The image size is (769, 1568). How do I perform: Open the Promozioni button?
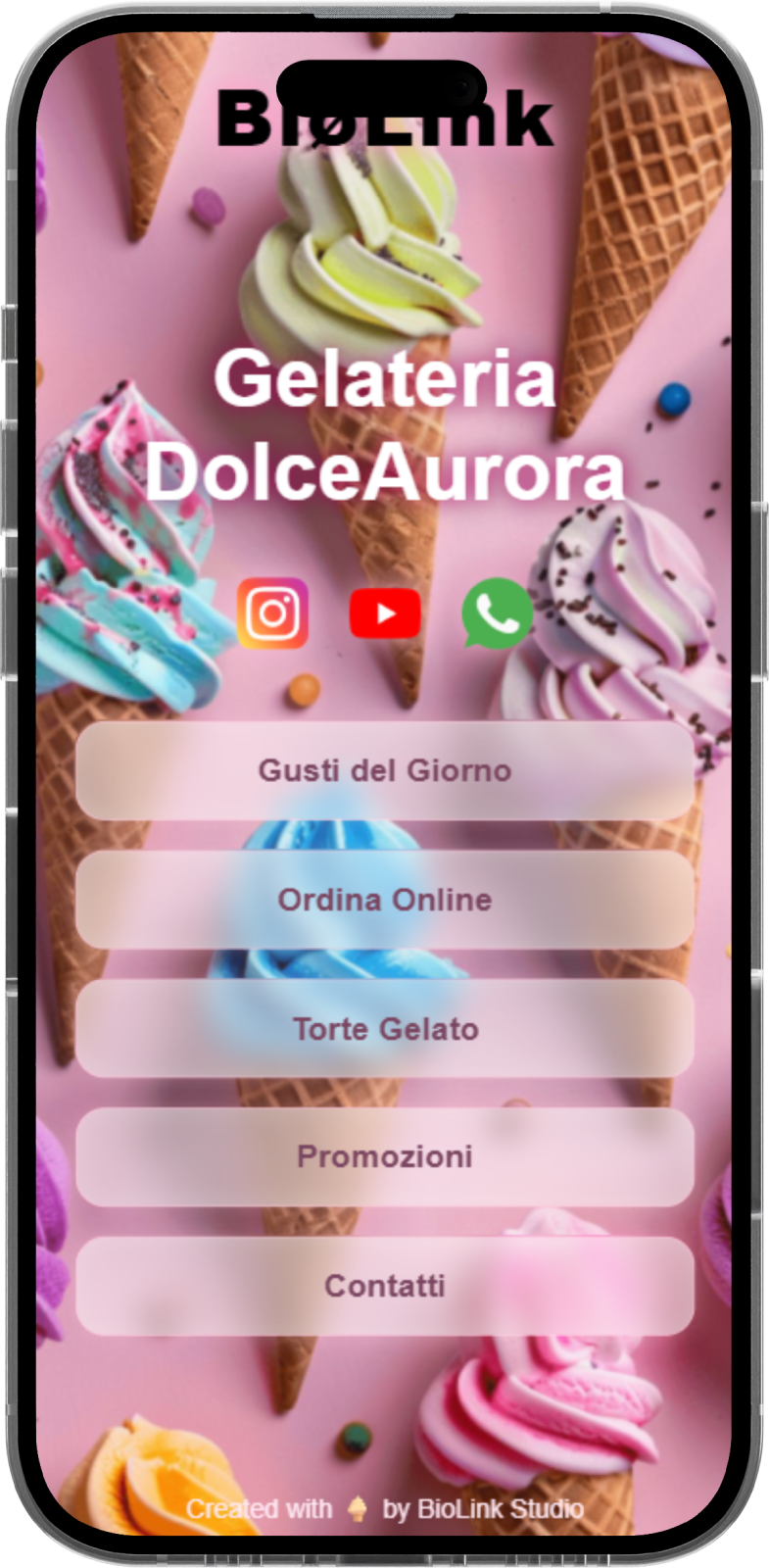(385, 1156)
